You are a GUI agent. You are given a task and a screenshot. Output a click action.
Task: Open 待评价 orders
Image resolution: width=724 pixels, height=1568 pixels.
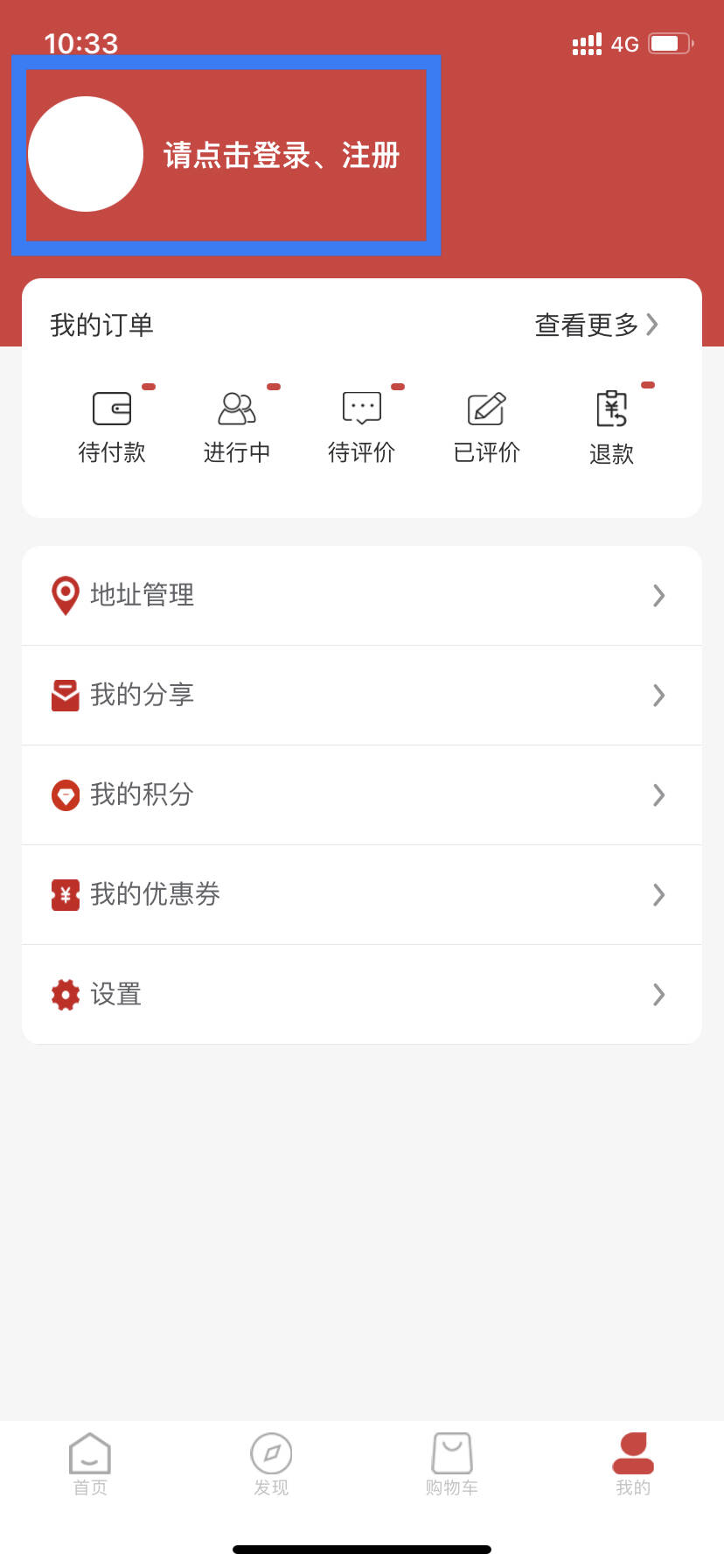(361, 428)
